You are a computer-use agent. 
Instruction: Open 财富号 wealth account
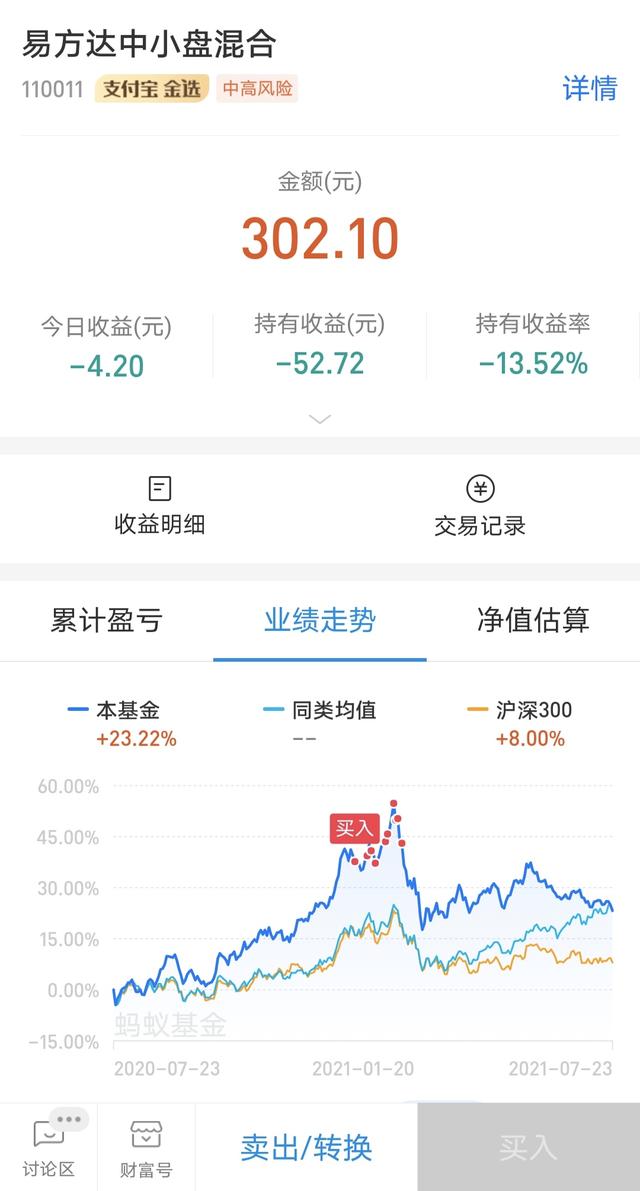[146, 1147]
